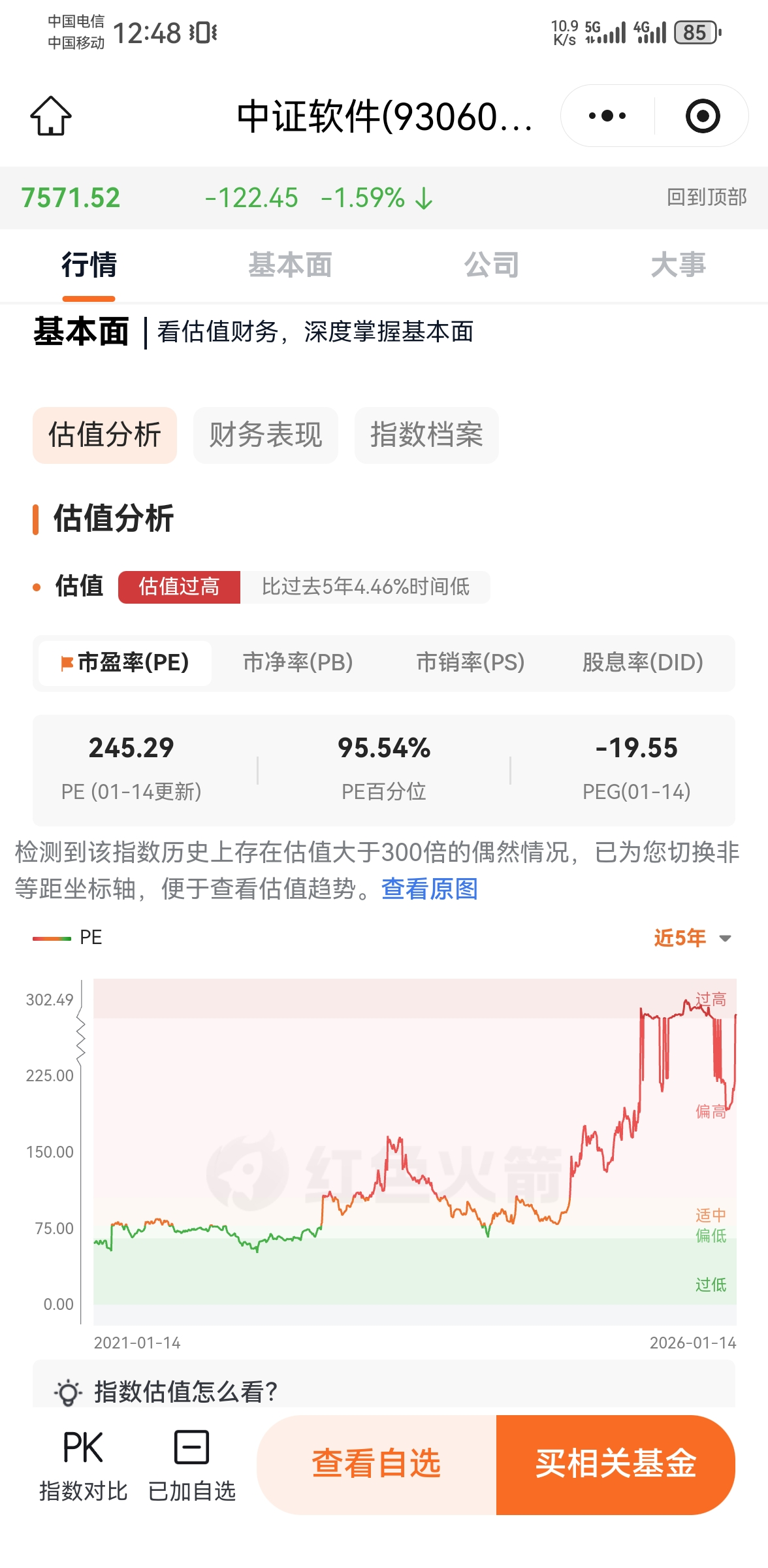The height and width of the screenshot is (1568, 768).
Task: Select the 指数档案 chip
Action: tap(426, 435)
